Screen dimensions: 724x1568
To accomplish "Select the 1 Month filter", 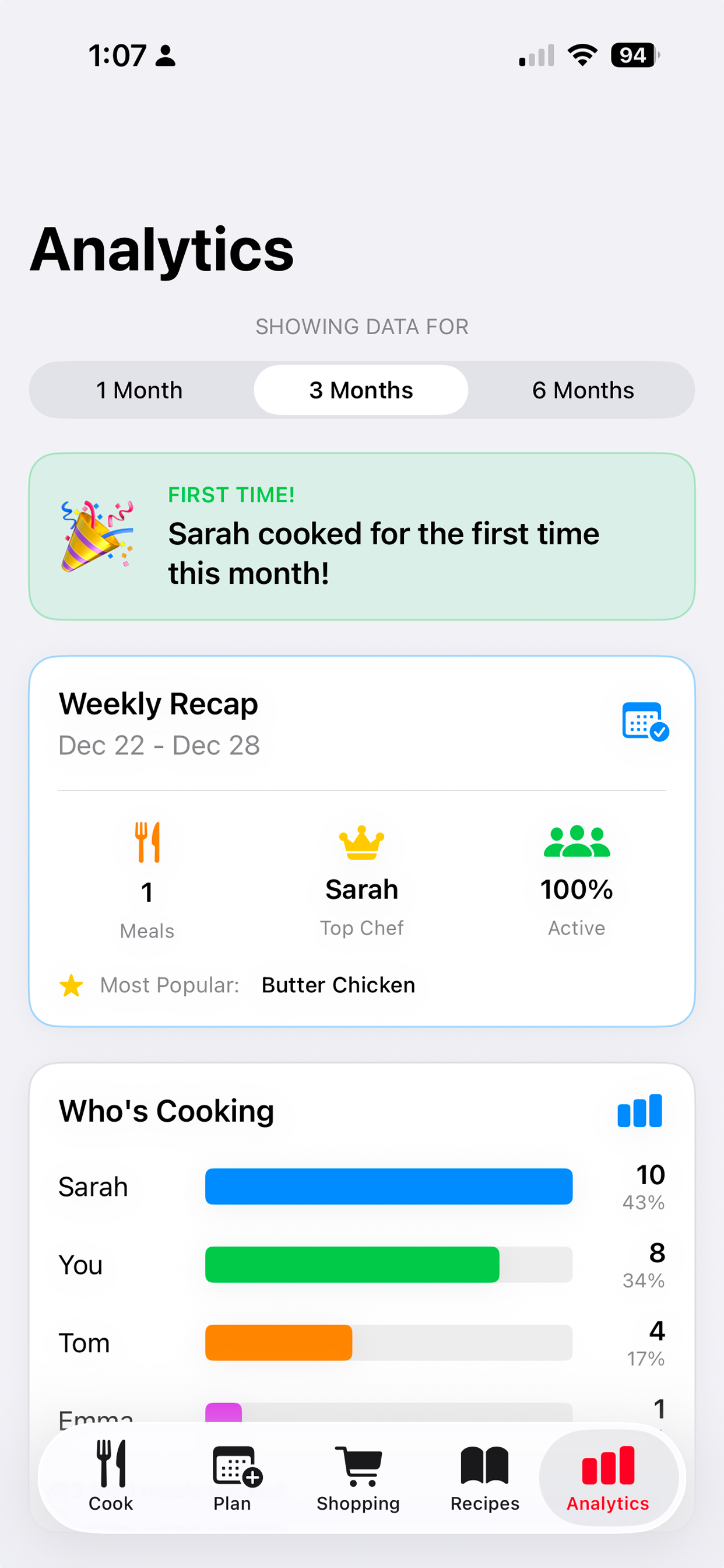I will click(139, 390).
